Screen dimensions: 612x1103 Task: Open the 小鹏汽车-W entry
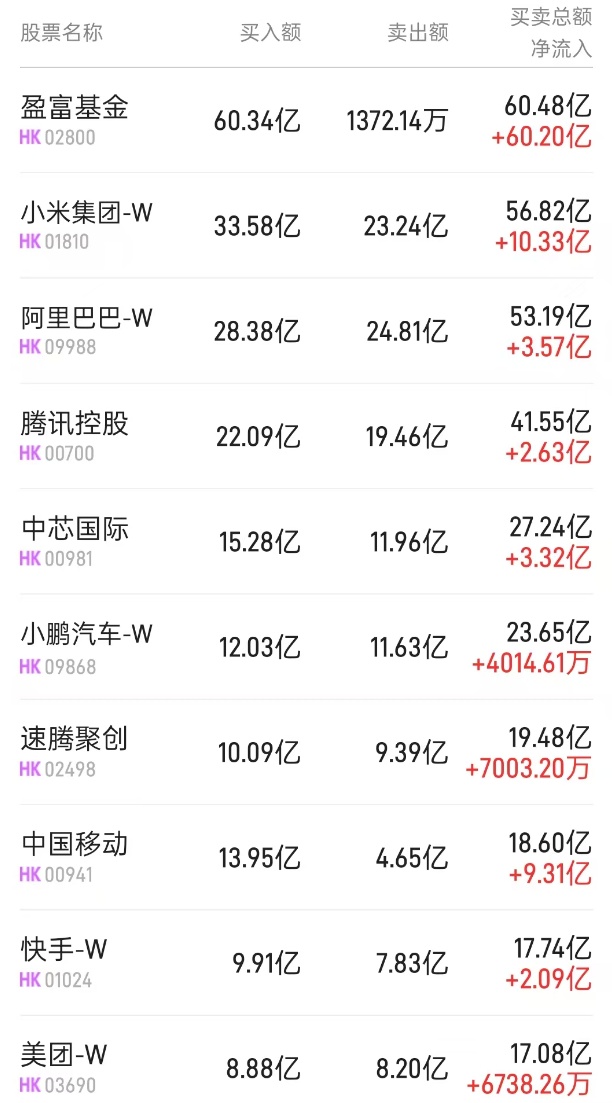pyautogui.click(x=87, y=634)
